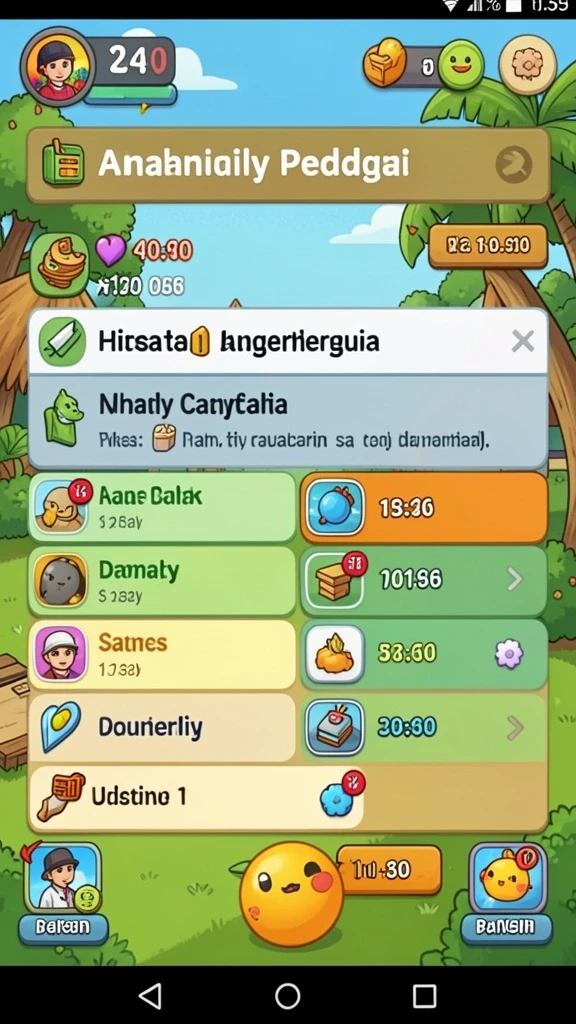Open the Udstine 1 row
This screenshot has height=1024, width=576.
(196, 797)
